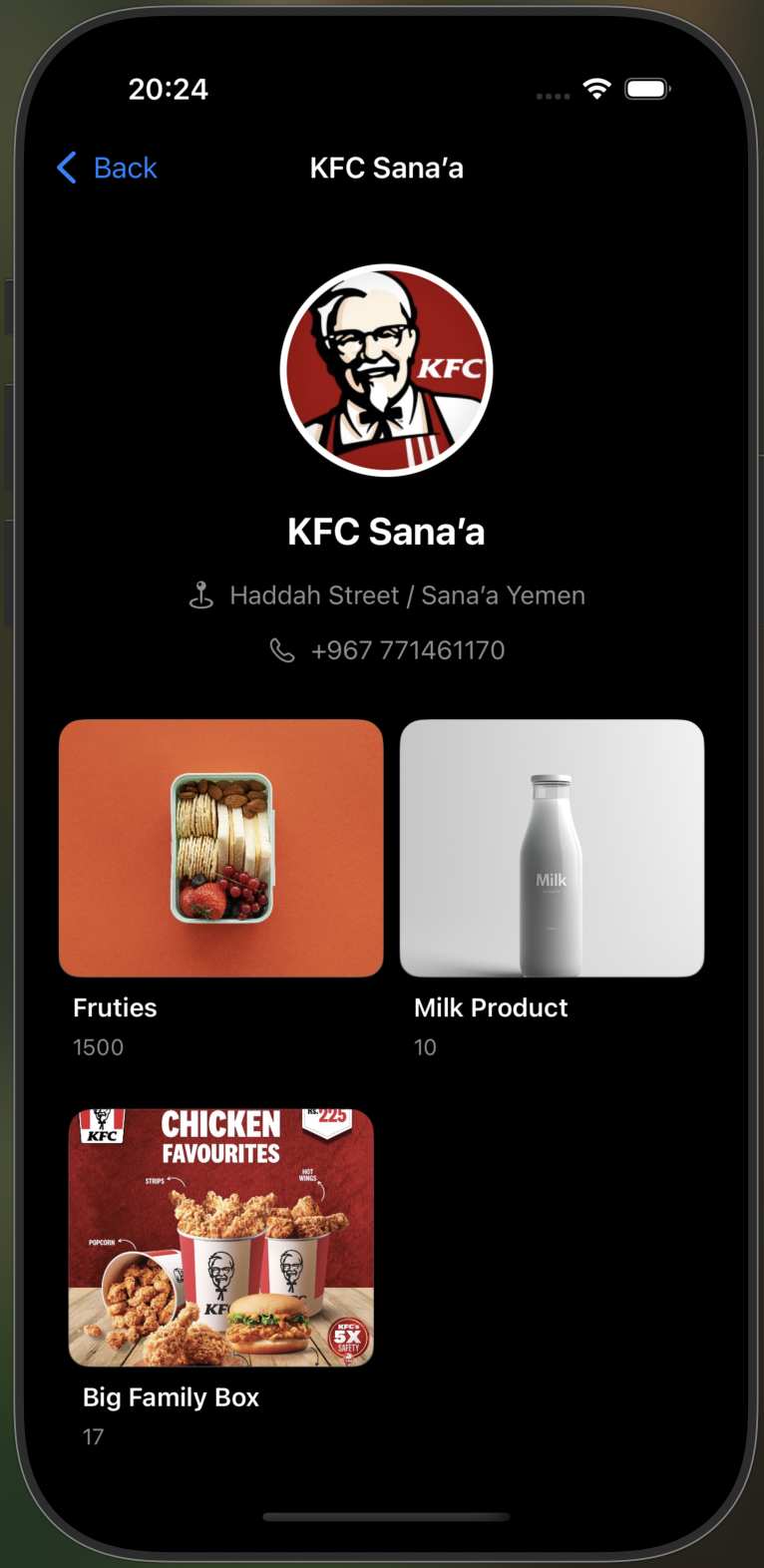Tap the location pin icon

coord(202,594)
